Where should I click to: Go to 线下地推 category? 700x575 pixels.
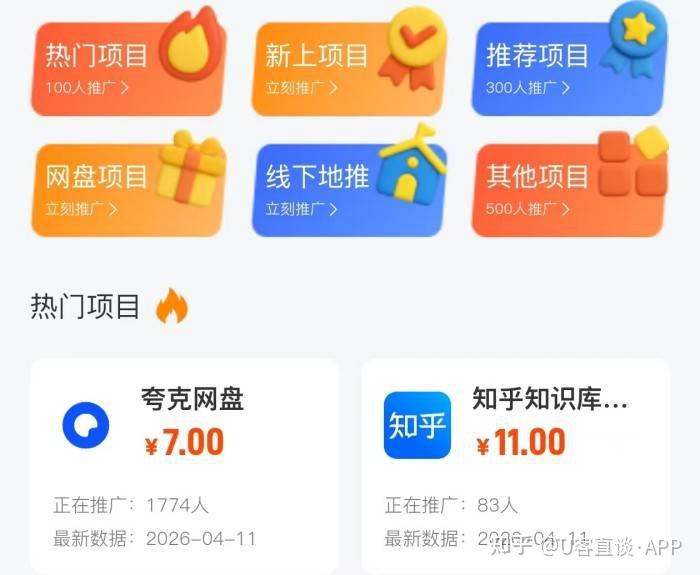[x=348, y=186]
